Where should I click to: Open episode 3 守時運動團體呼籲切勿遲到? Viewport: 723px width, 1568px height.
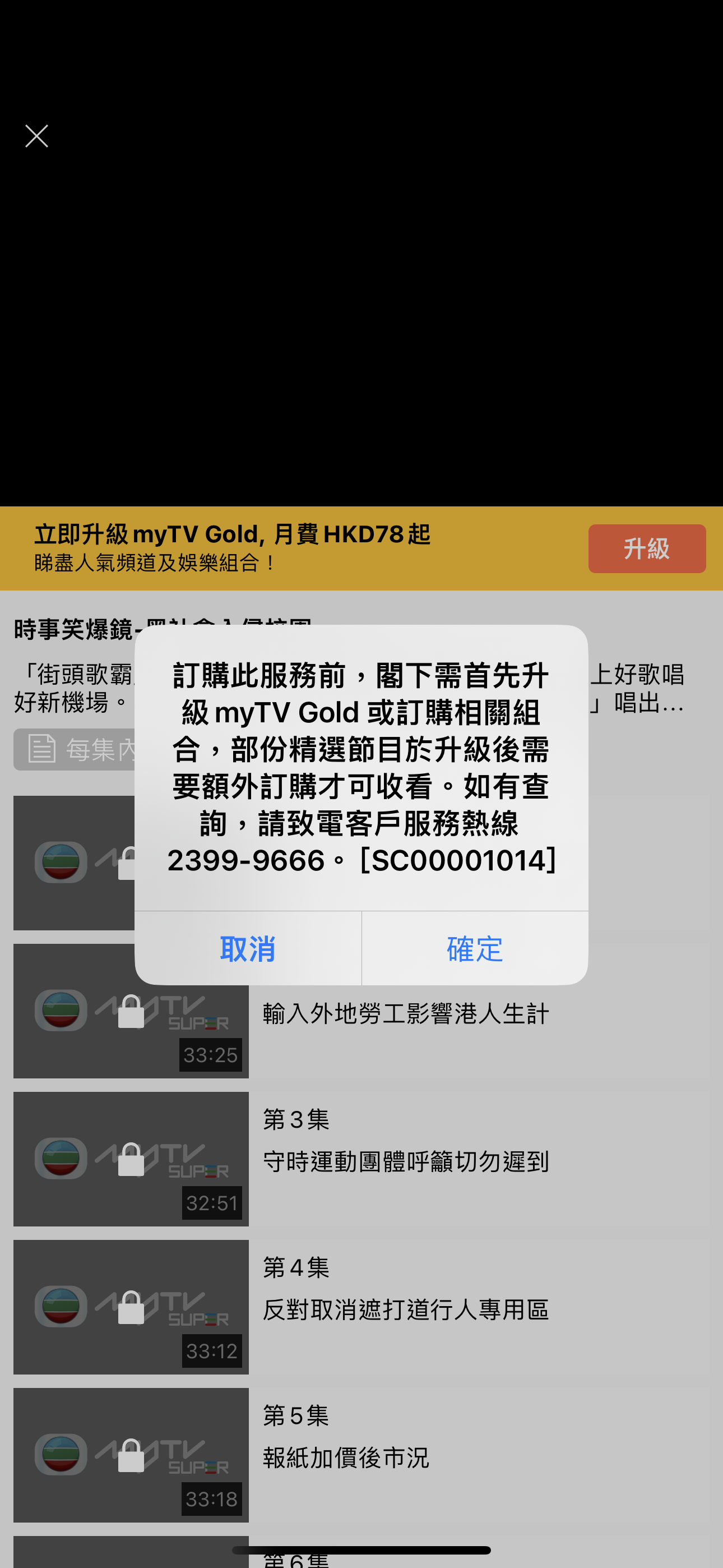tap(361, 1159)
